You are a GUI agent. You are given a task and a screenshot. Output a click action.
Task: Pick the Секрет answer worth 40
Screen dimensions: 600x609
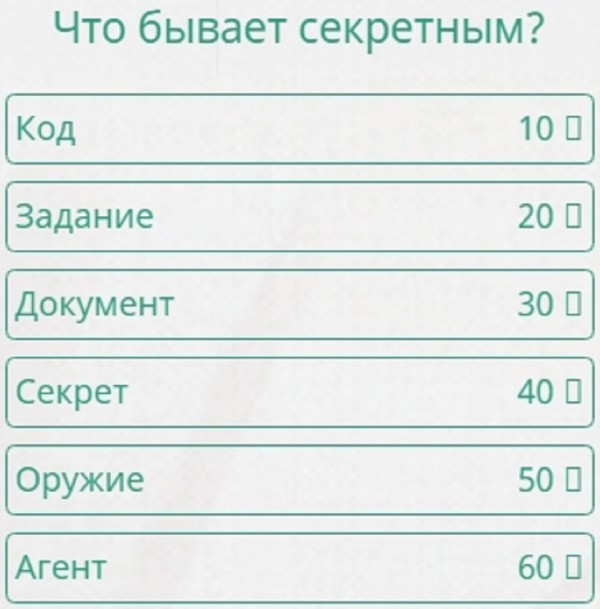pos(300,393)
